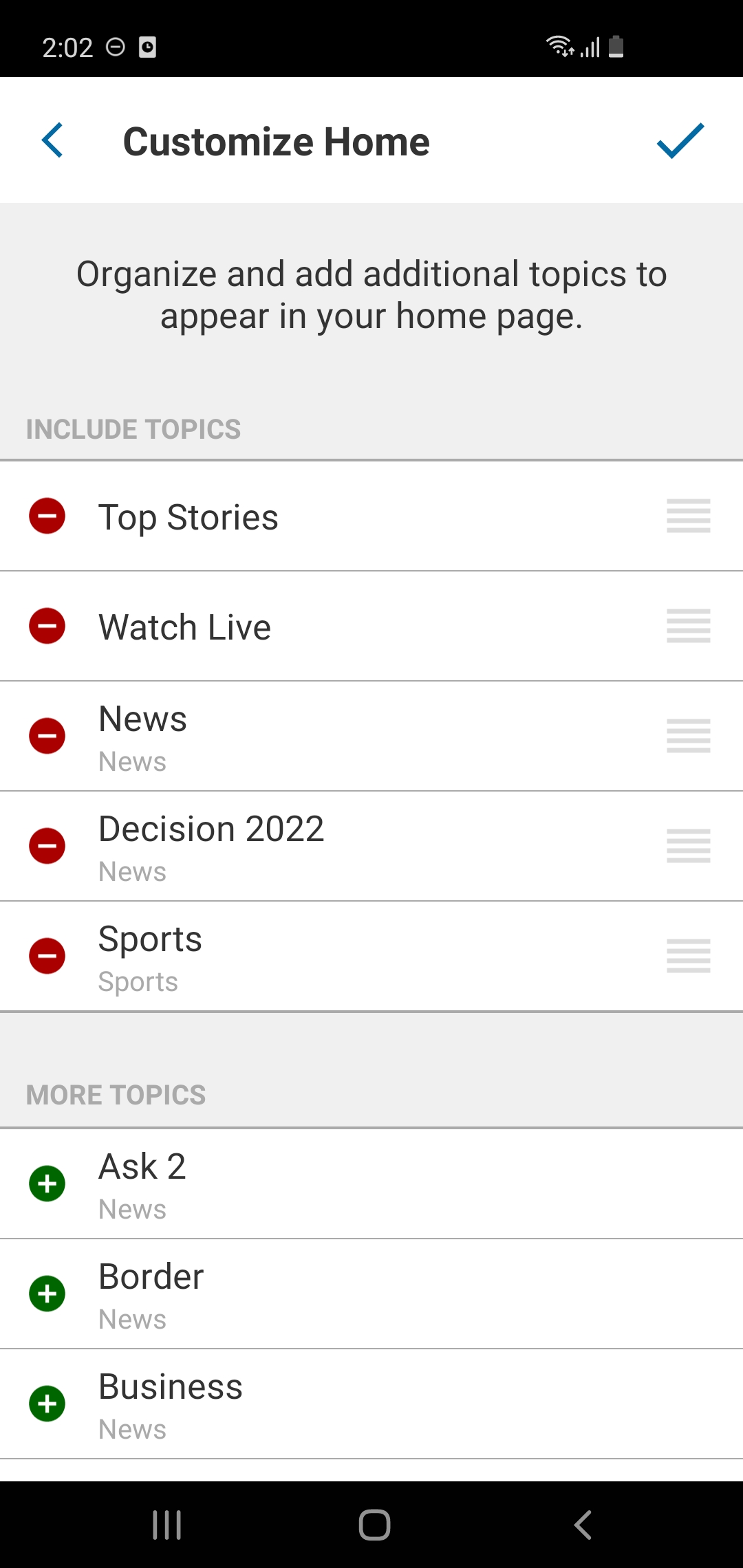The image size is (743, 1568).
Task: Confirm changes with the checkmark icon
Action: click(x=680, y=140)
